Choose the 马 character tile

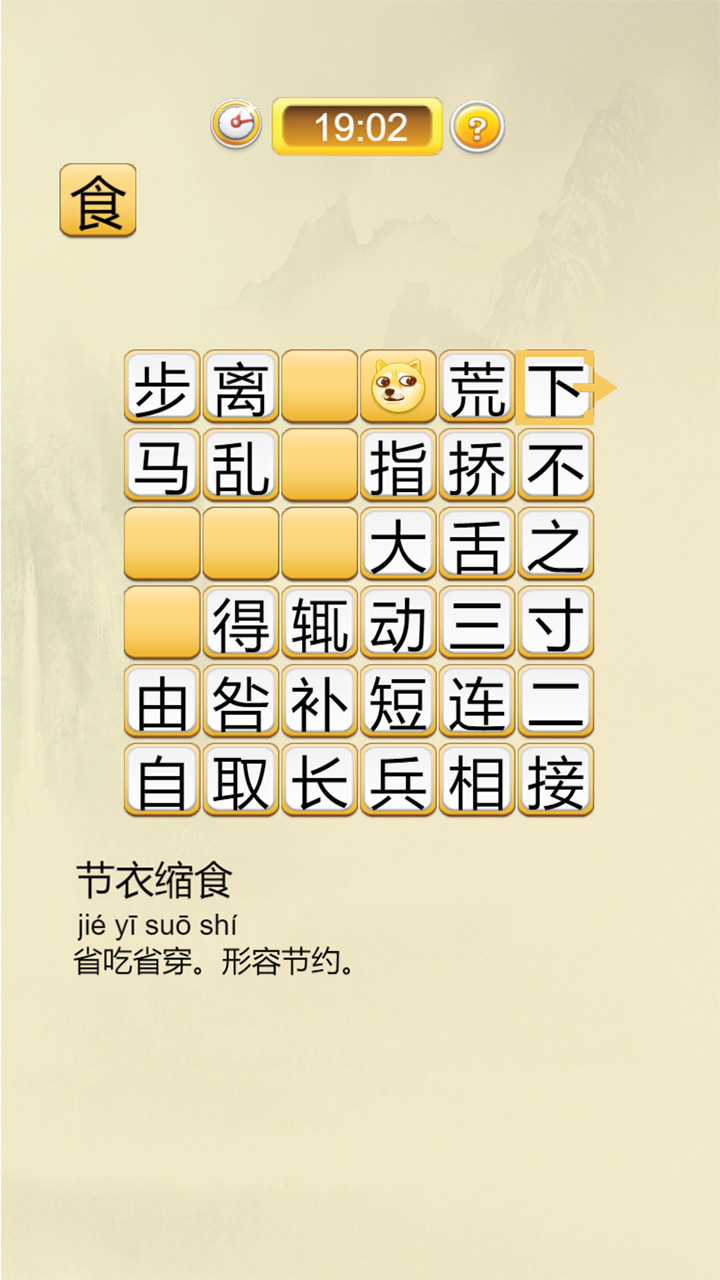click(x=162, y=465)
